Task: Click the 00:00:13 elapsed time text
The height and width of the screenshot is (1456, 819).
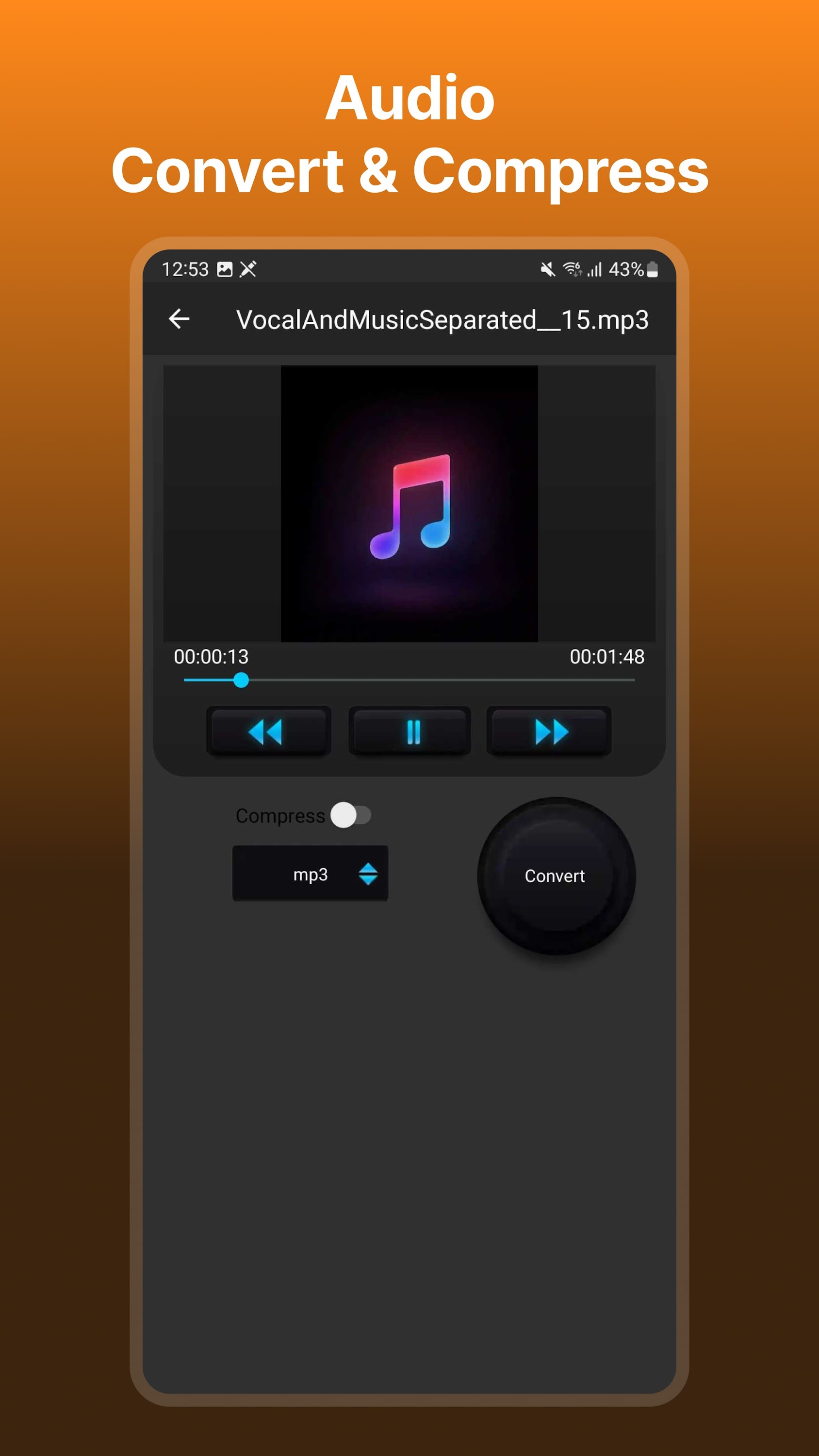Action: (x=212, y=657)
